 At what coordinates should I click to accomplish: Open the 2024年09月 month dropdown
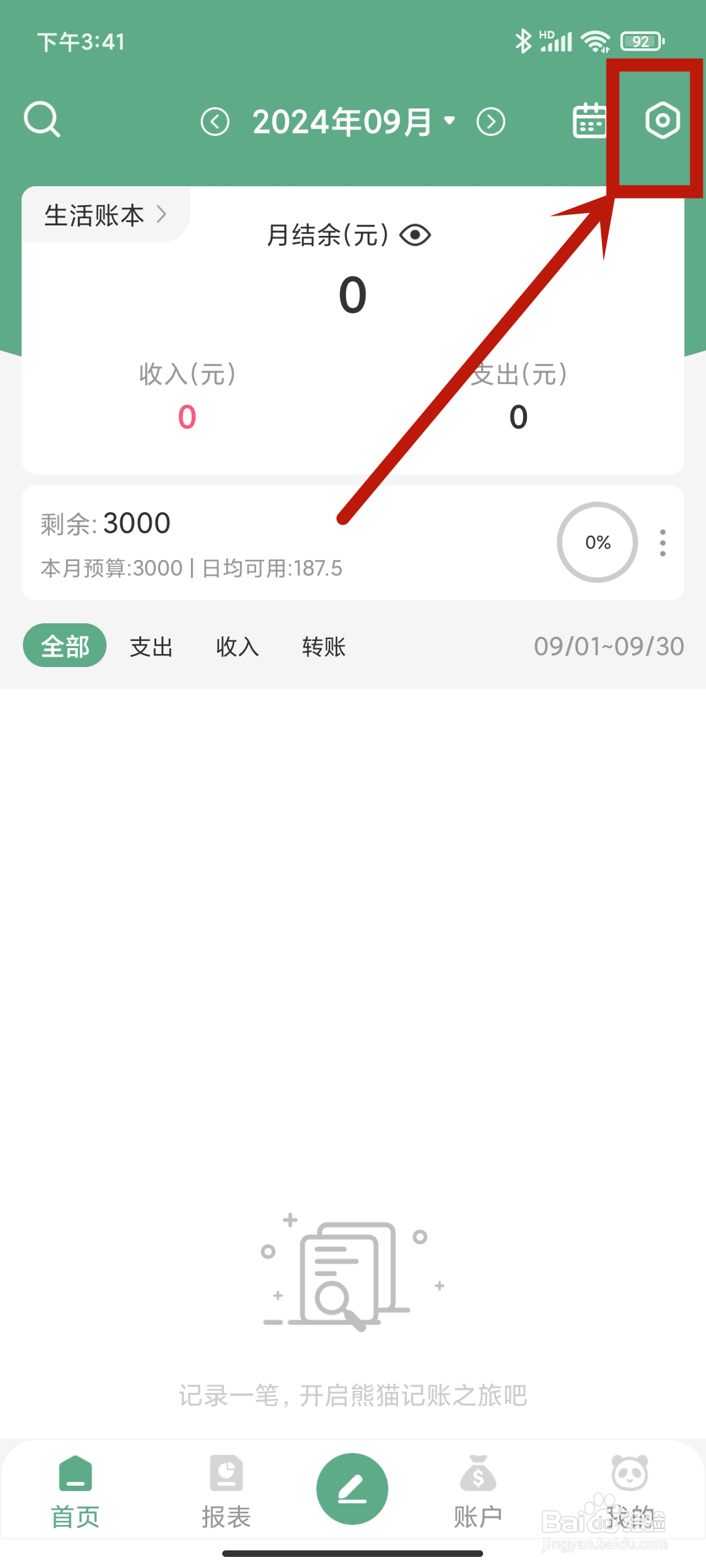(x=353, y=120)
